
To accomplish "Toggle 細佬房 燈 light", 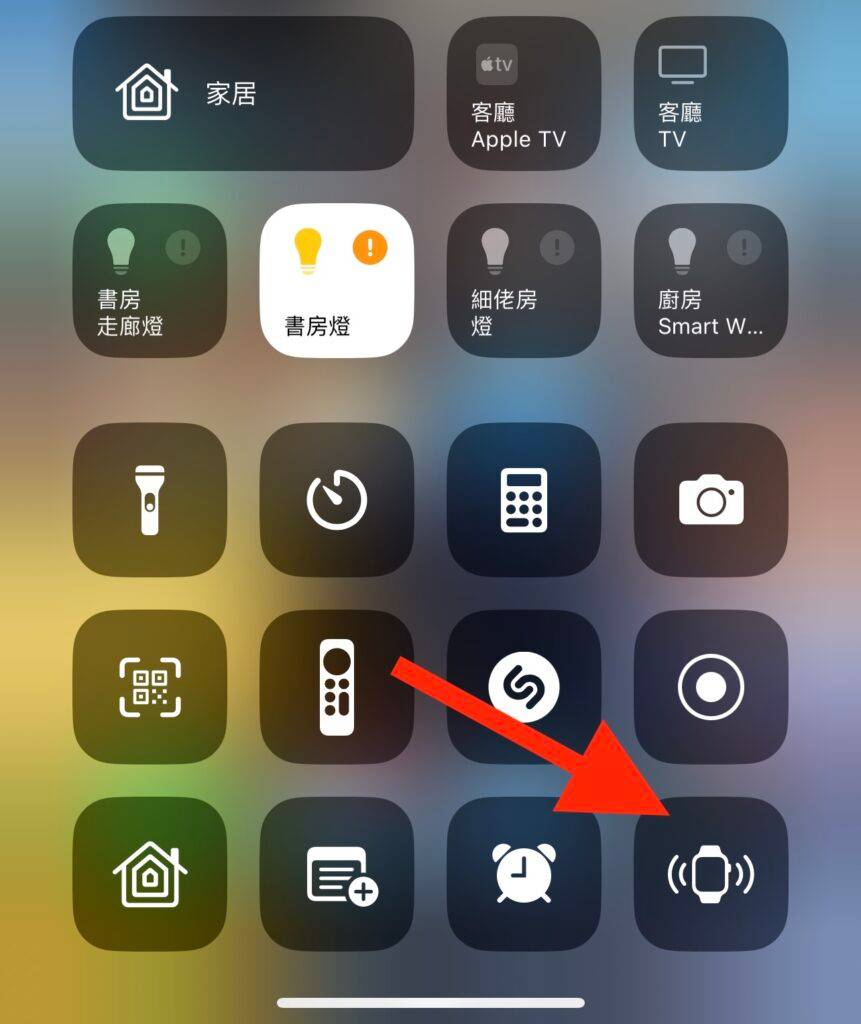I will (x=523, y=281).
